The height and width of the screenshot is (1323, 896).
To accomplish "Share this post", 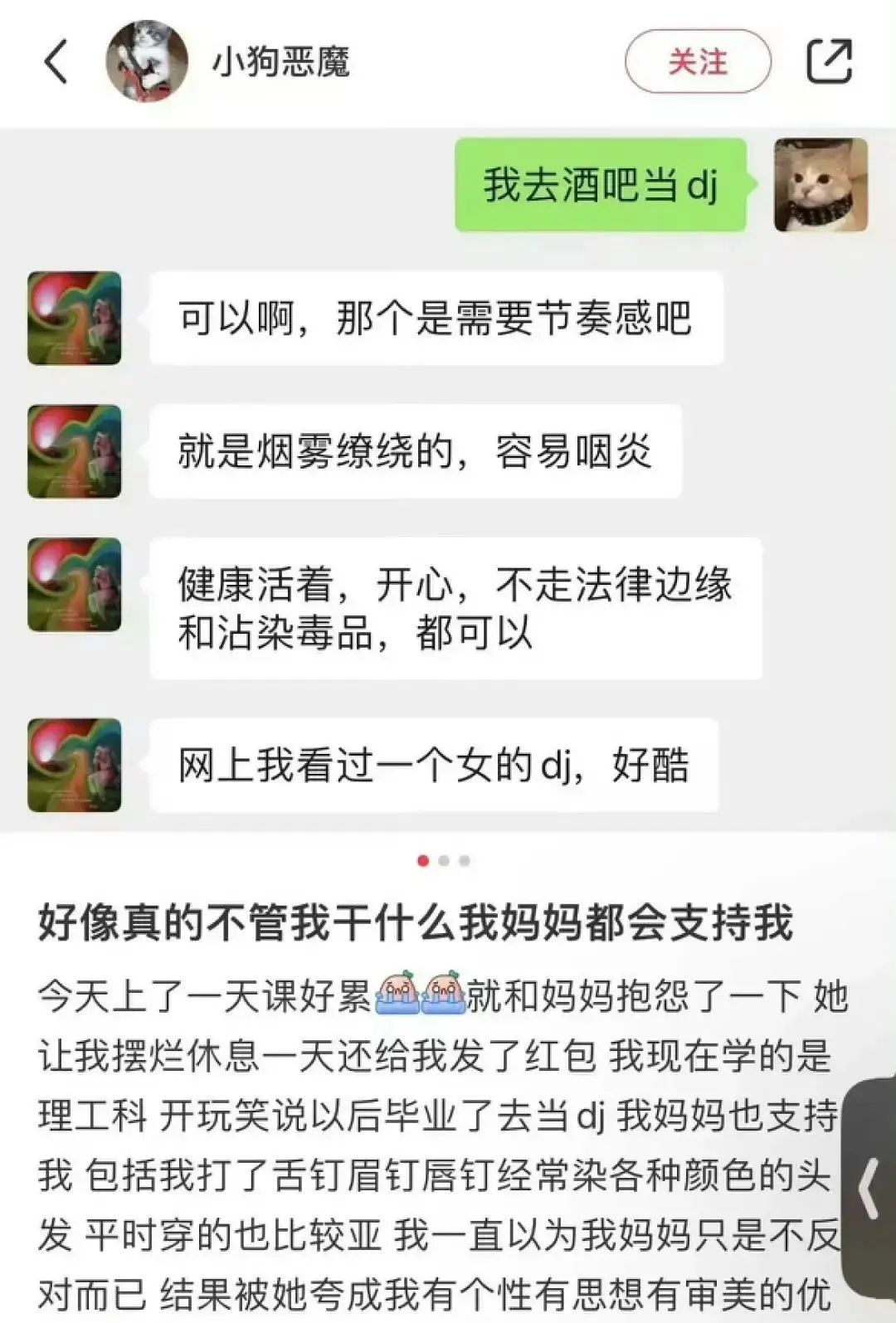I will click(829, 61).
